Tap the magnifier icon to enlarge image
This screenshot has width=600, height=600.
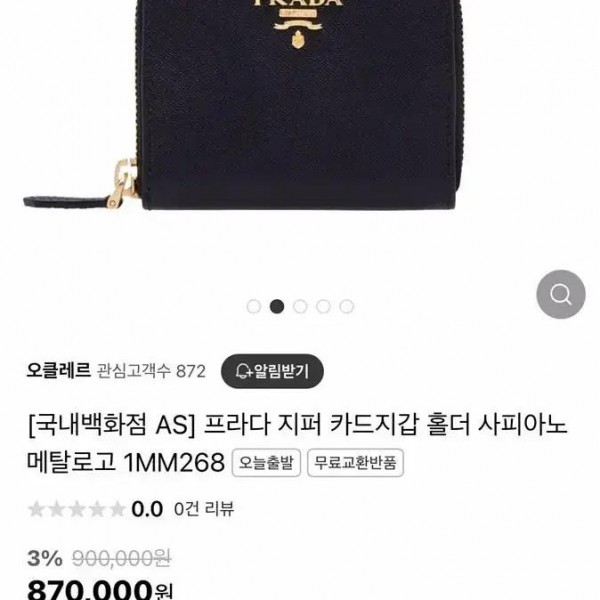click(559, 295)
